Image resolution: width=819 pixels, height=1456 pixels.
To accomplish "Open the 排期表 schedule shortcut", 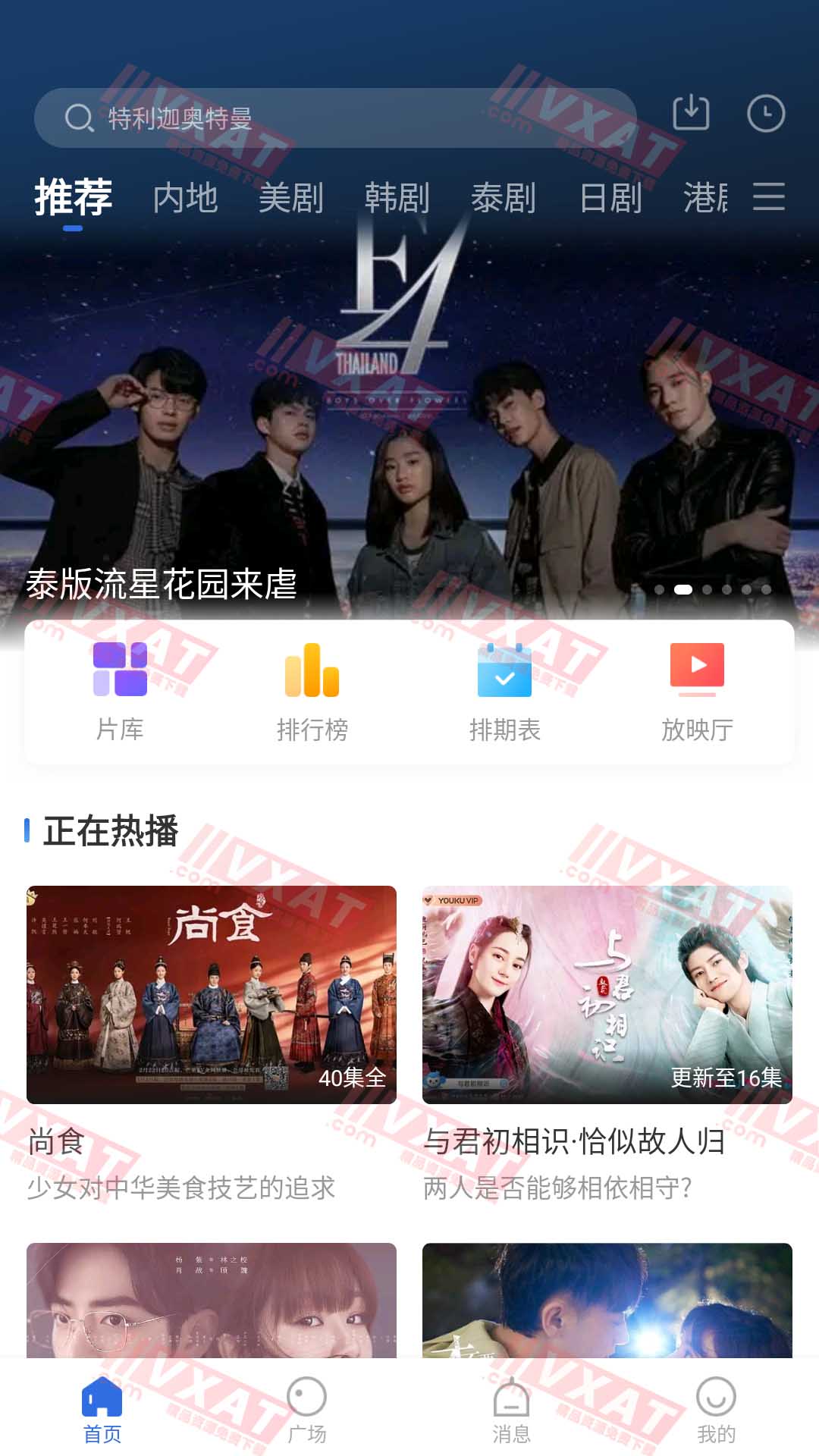I will tap(504, 691).
